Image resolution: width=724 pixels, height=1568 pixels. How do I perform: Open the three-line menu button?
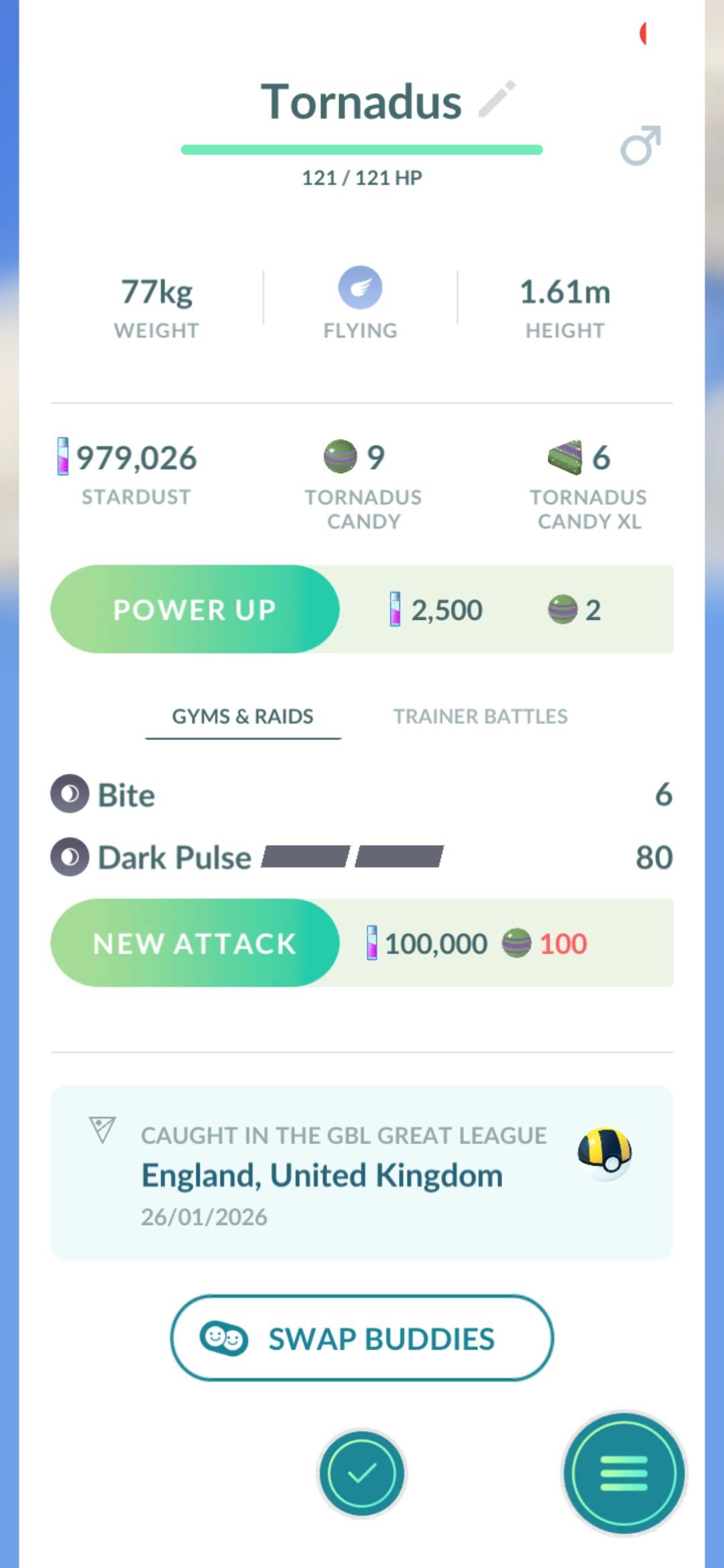point(624,1474)
